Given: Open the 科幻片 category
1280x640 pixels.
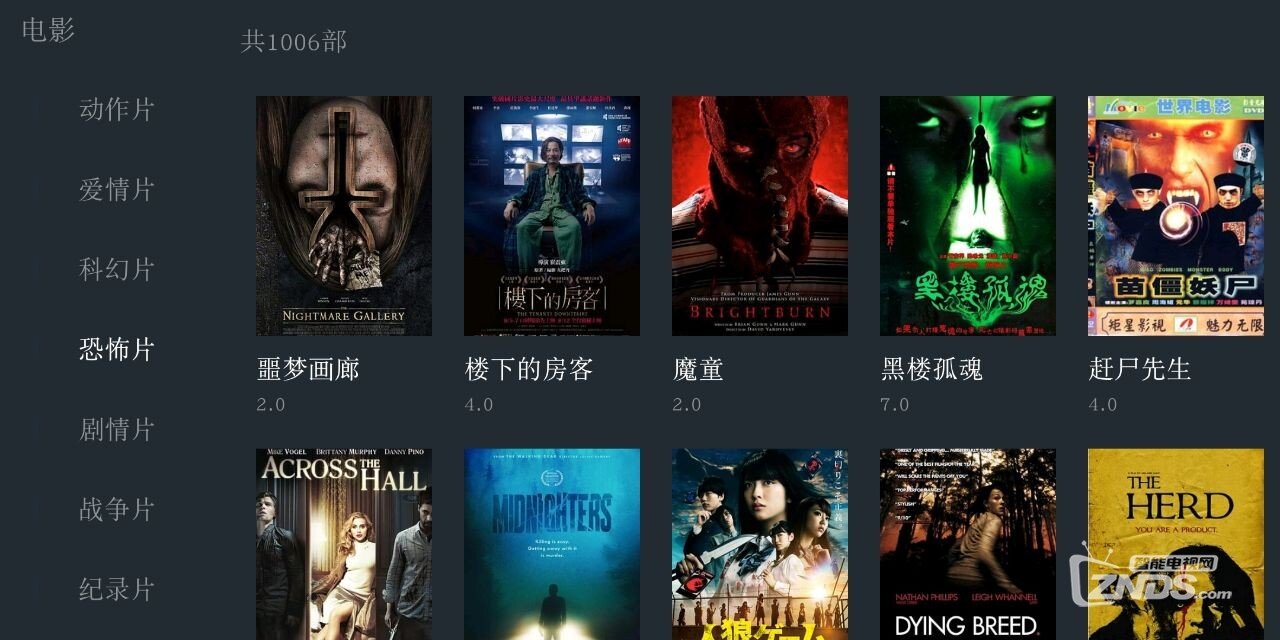Looking at the screenshot, I should click(117, 269).
